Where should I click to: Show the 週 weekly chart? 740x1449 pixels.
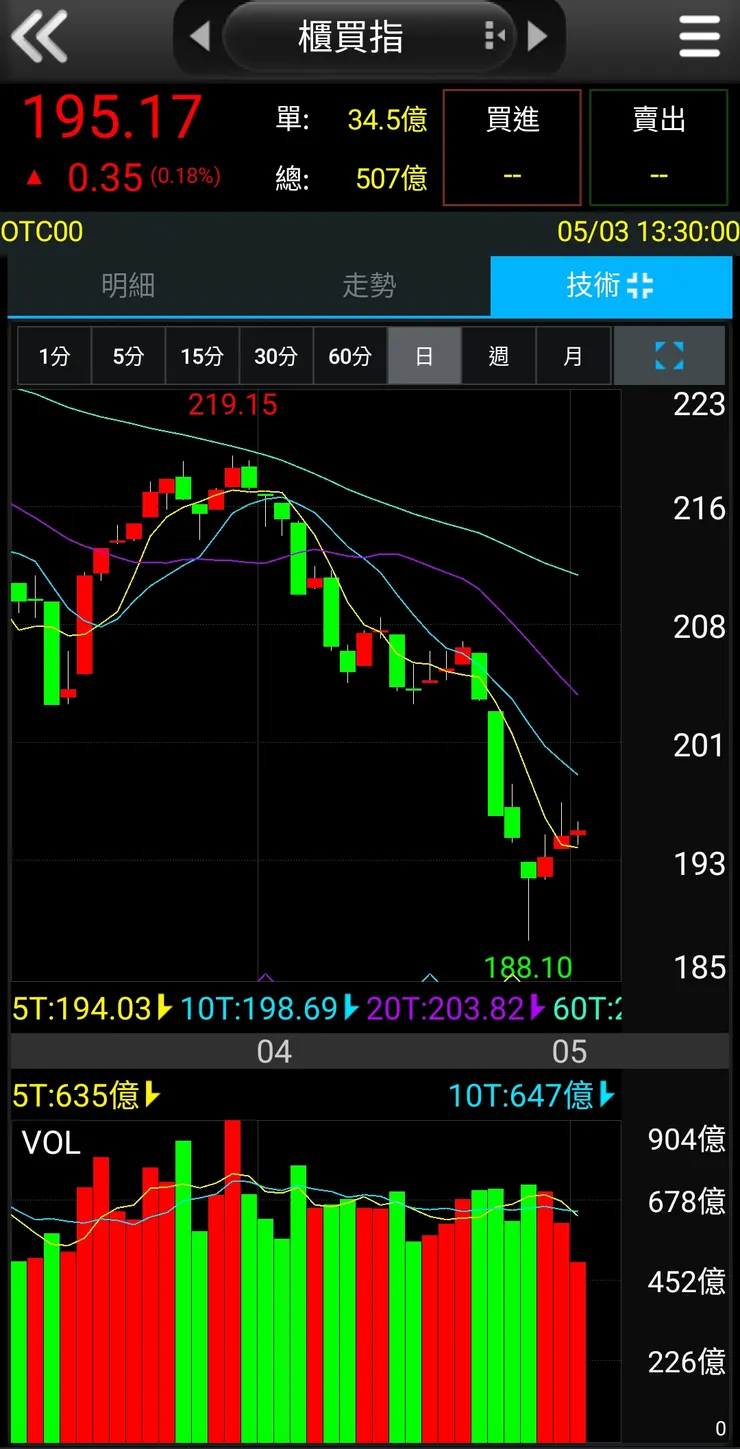click(498, 356)
